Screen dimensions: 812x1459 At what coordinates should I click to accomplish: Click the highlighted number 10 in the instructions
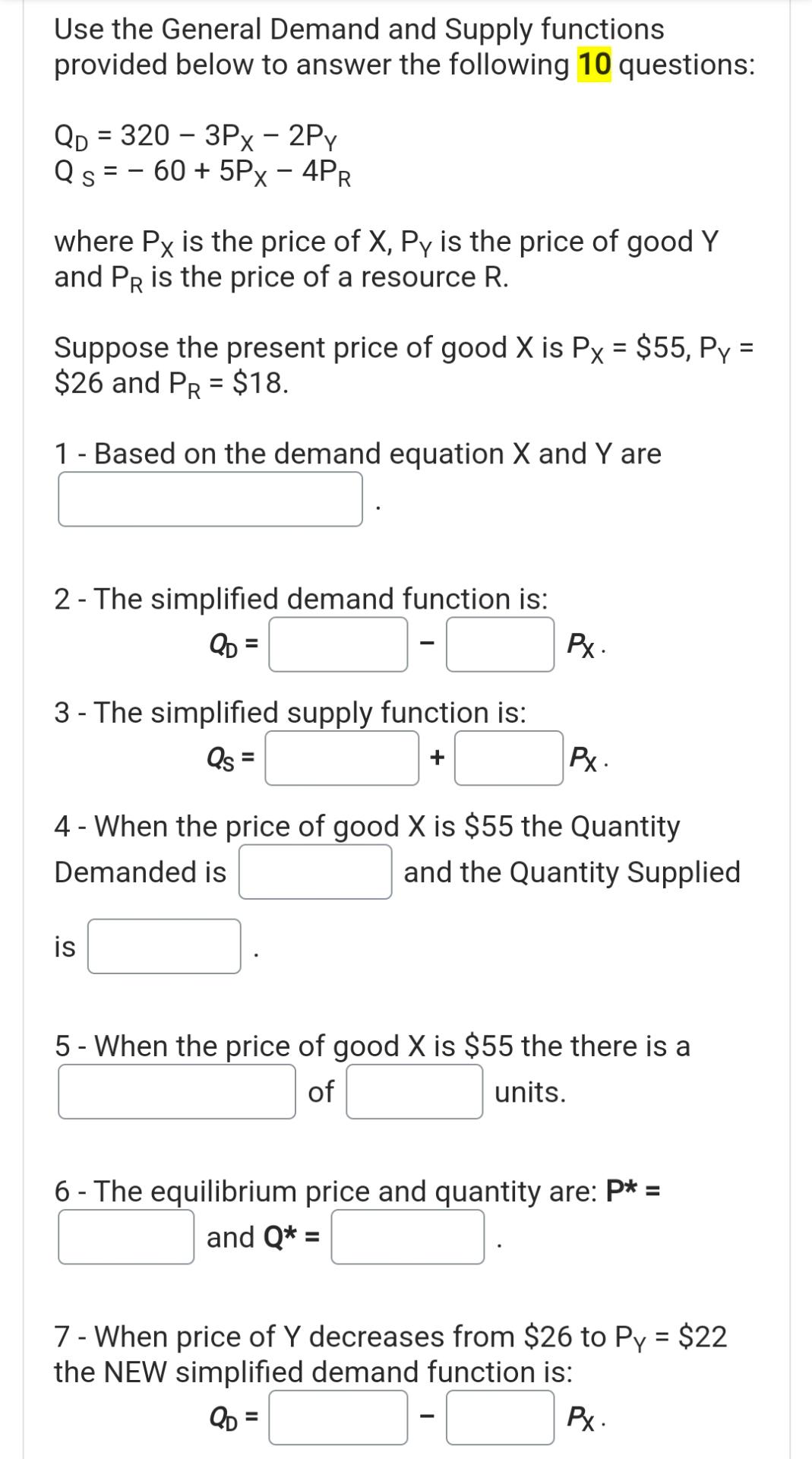tap(596, 65)
